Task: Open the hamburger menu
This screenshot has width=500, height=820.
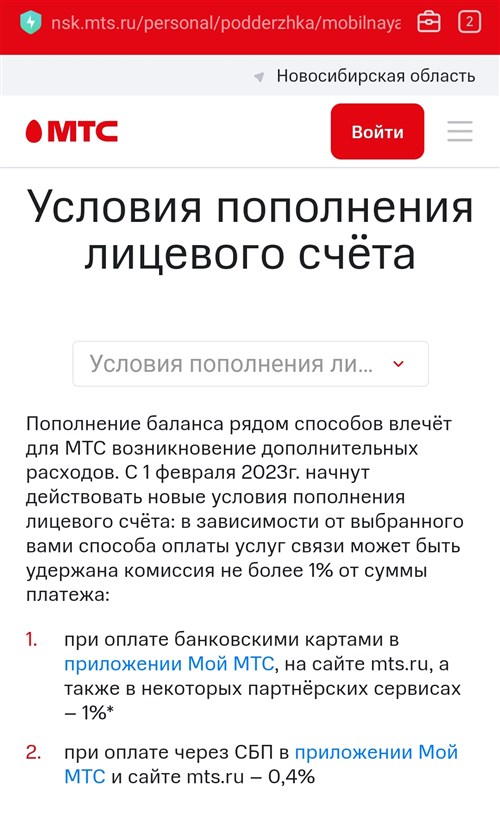Action: [x=460, y=131]
